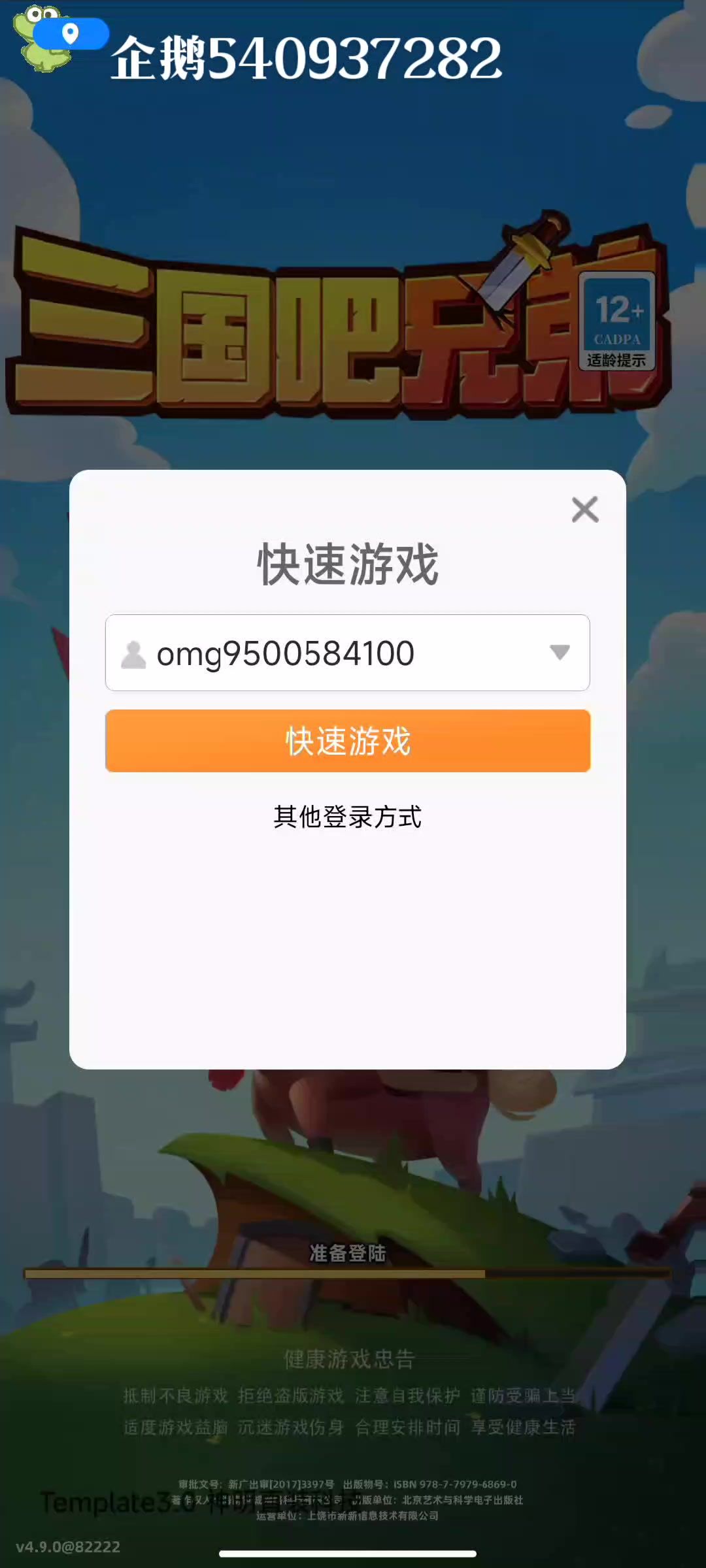Open the 12+ CADPA 适龄提示 badge
Screen dimensions: 706x1568
617,321
